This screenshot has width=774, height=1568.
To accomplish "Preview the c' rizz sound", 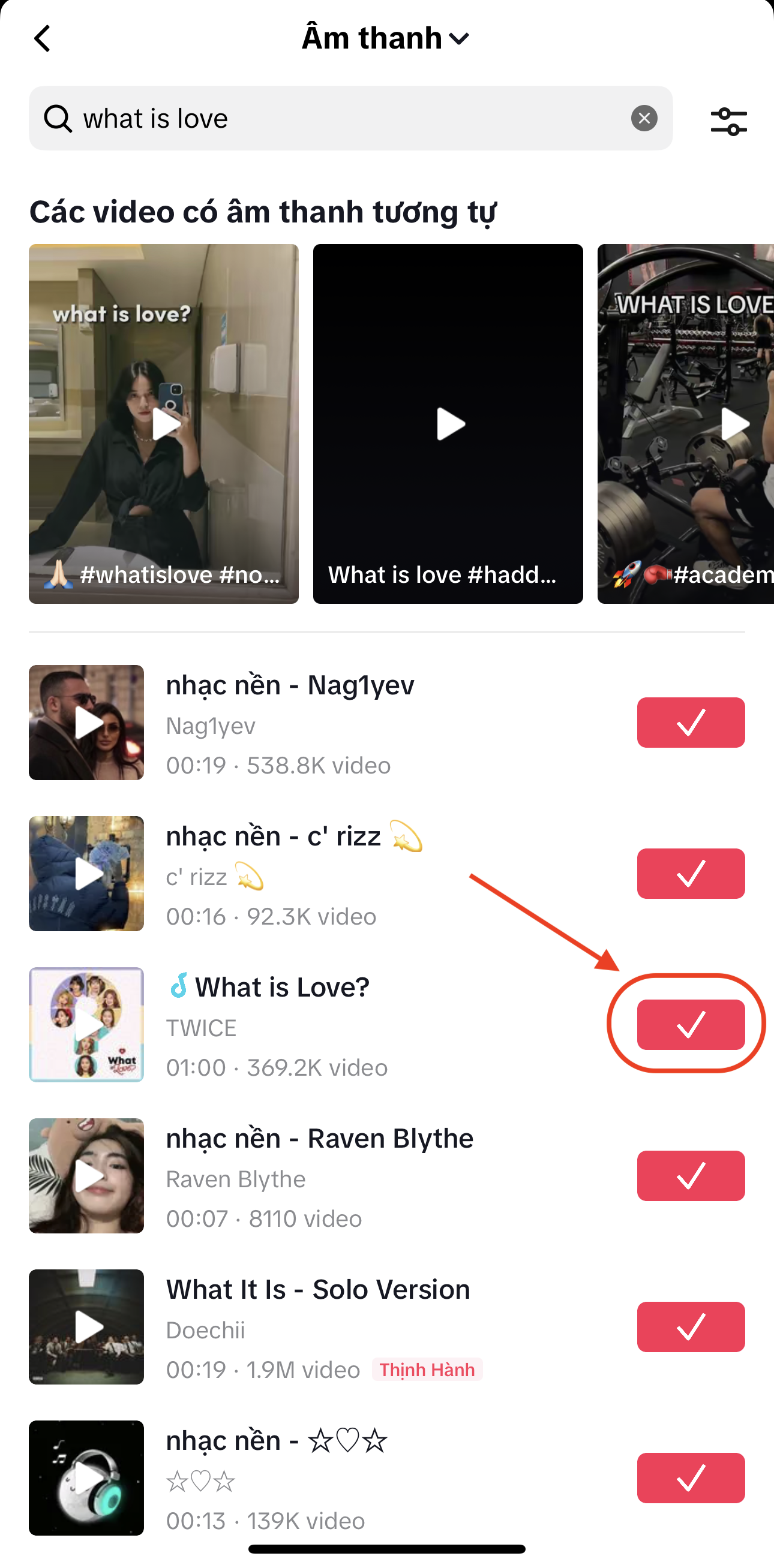I will click(x=86, y=874).
